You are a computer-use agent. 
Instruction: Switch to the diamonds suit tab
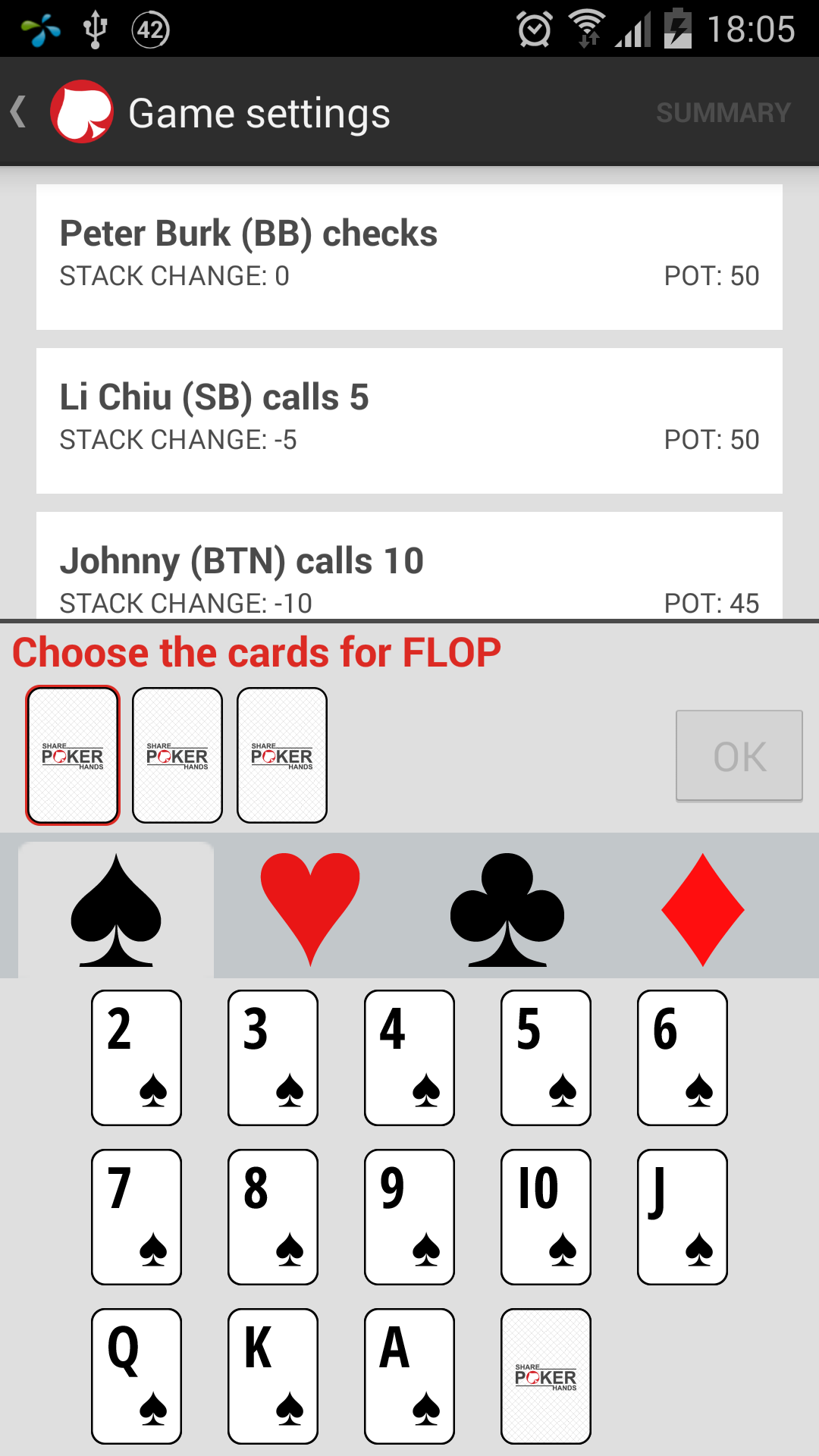[x=703, y=909]
